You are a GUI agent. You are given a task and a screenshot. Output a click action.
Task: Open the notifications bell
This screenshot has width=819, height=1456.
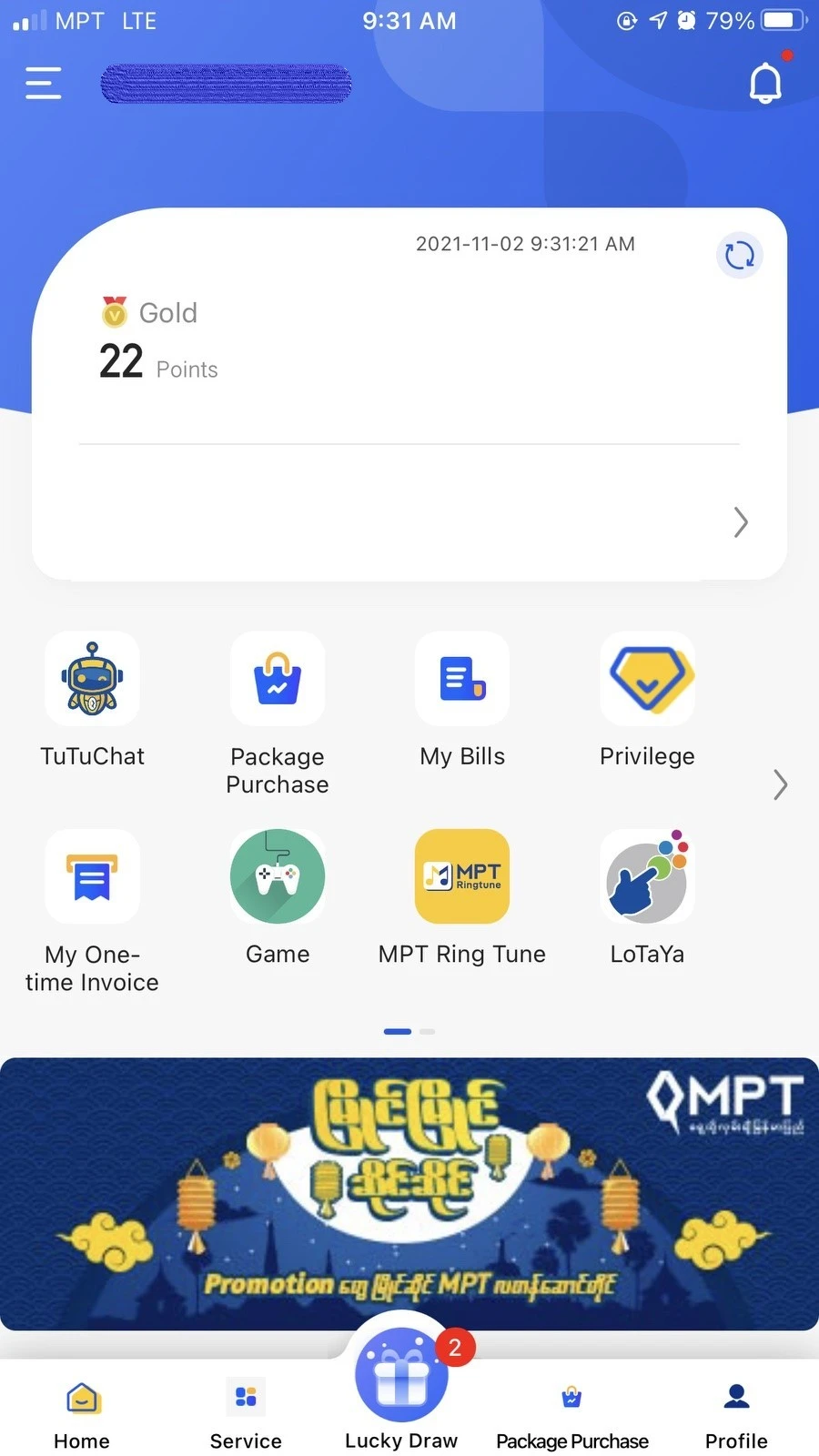[x=765, y=83]
